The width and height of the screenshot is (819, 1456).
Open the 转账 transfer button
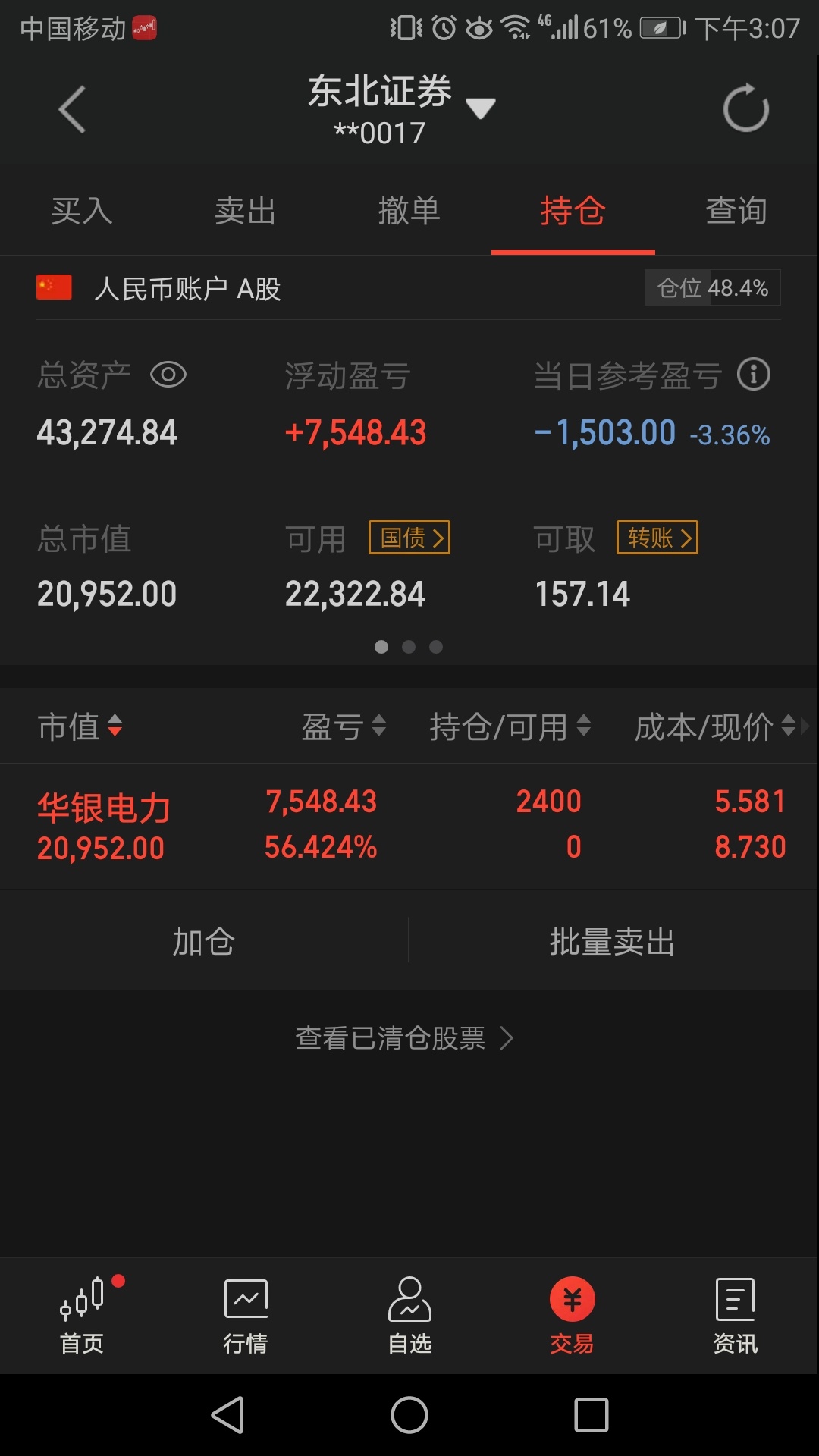click(657, 538)
